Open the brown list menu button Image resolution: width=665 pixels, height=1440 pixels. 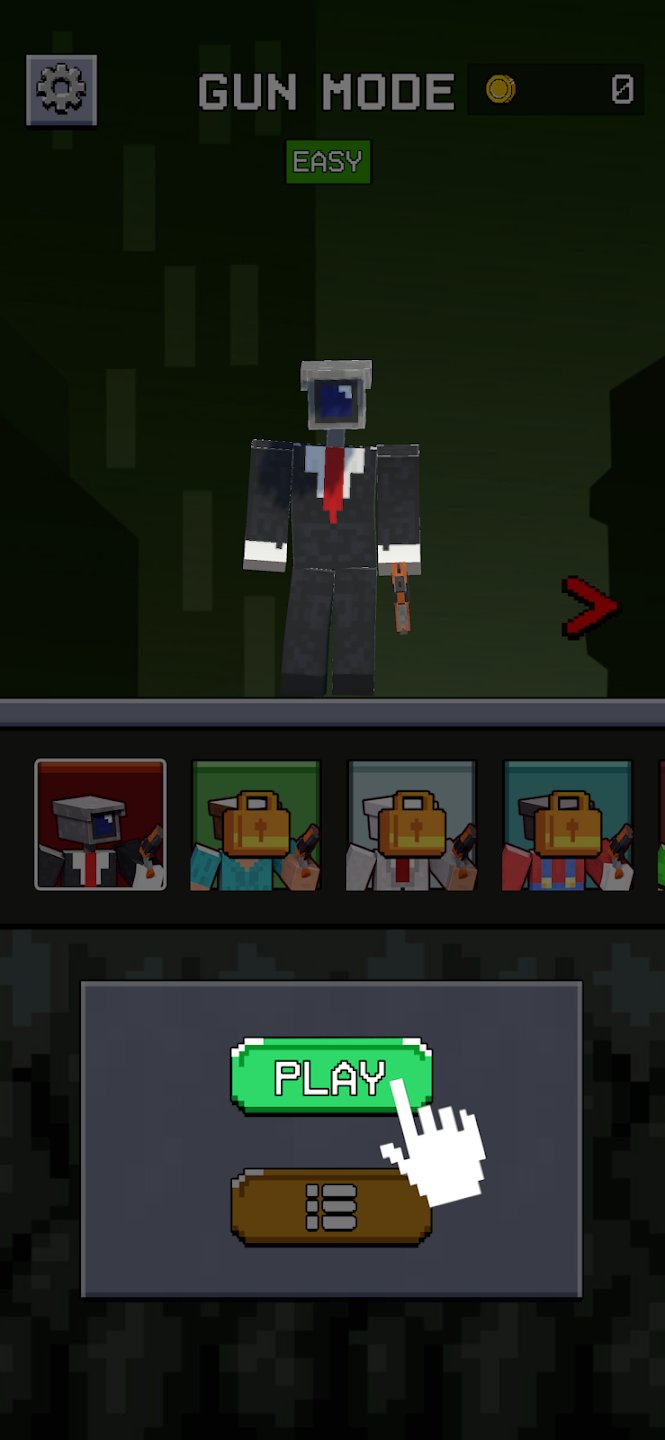pyautogui.click(x=331, y=1207)
